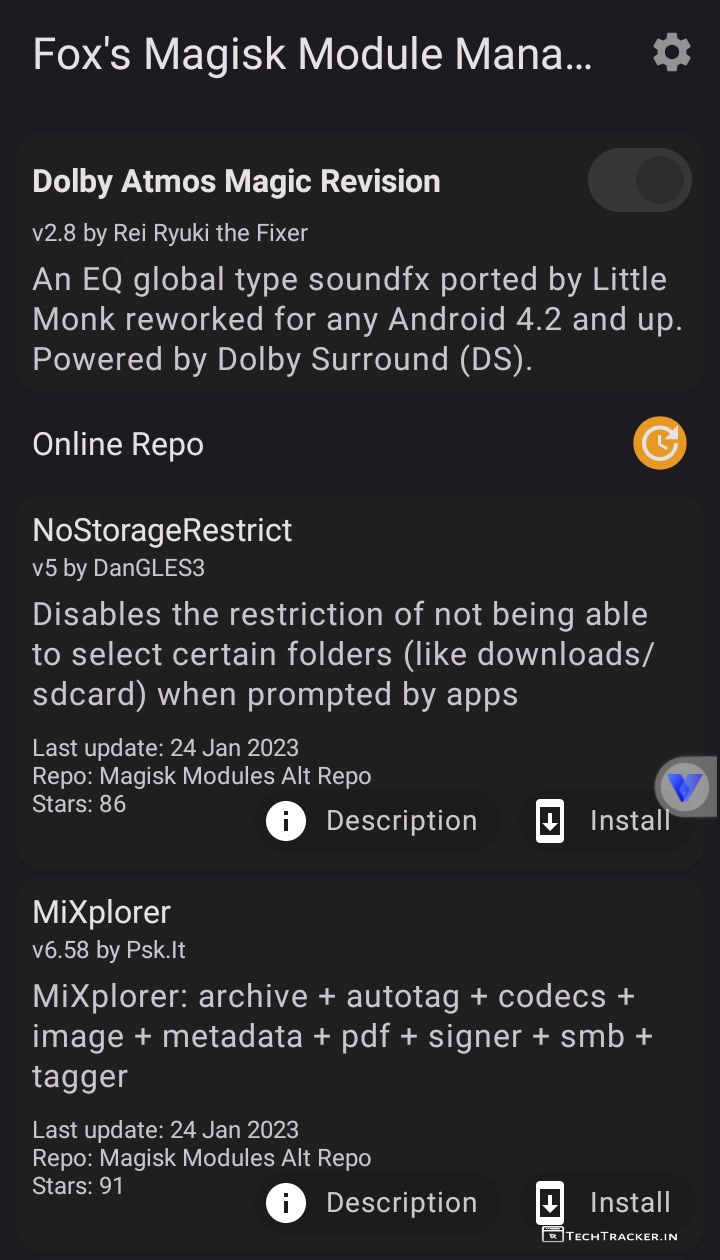View Description for MiXplorer
The width and height of the screenshot is (720, 1260).
376,1203
